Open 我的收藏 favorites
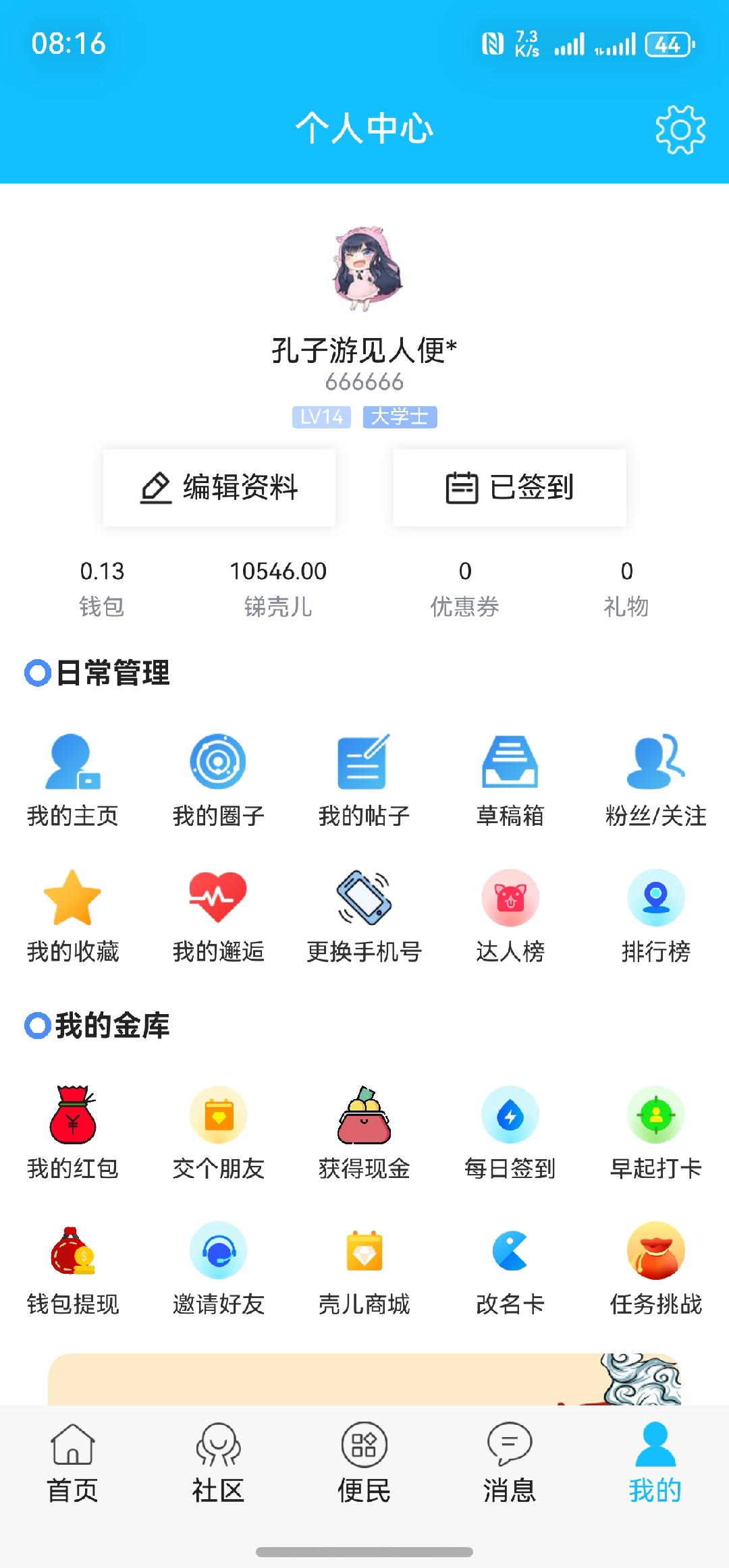Viewport: 729px width, 1568px height. coord(73,916)
